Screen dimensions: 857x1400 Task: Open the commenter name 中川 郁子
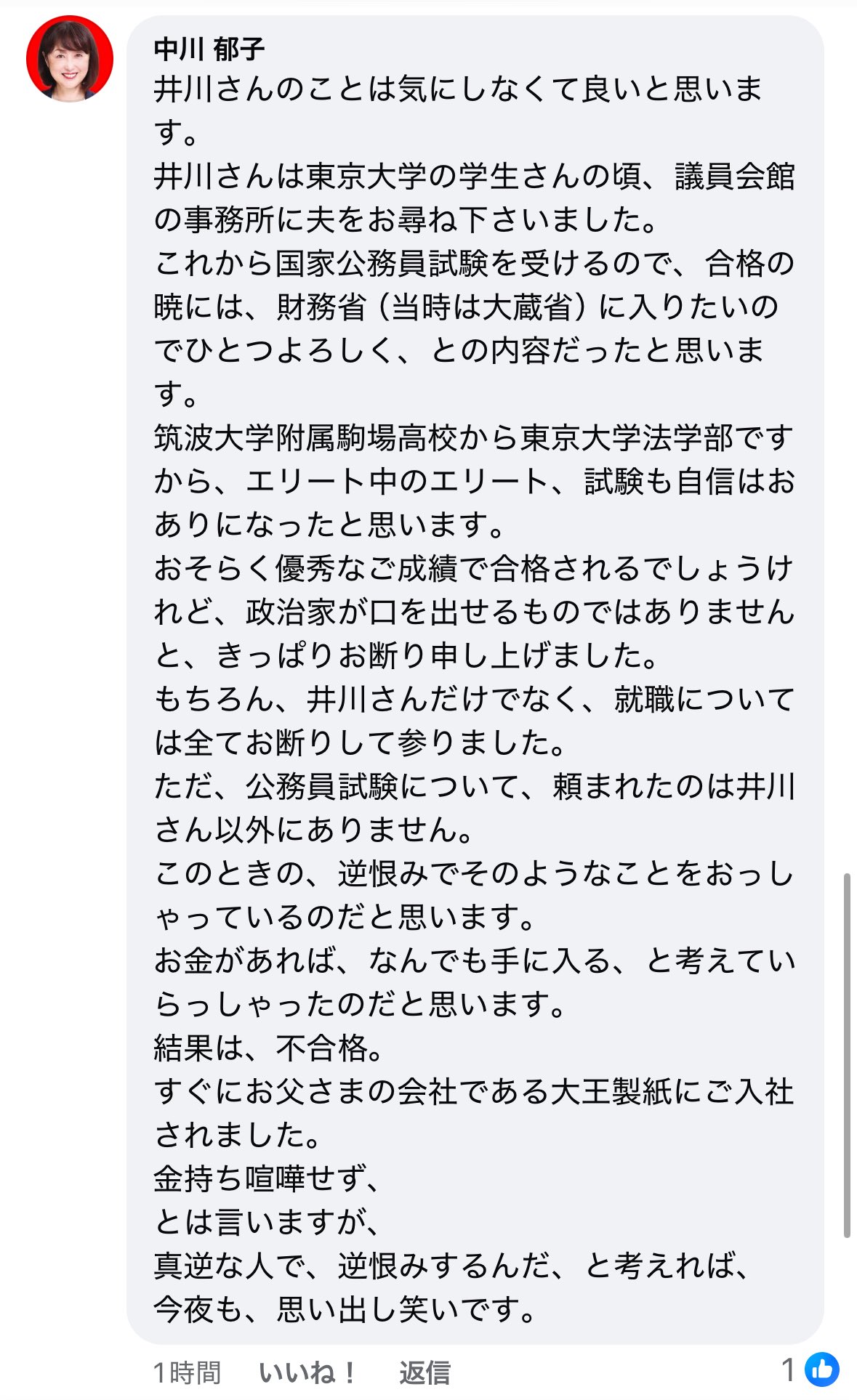tap(209, 49)
